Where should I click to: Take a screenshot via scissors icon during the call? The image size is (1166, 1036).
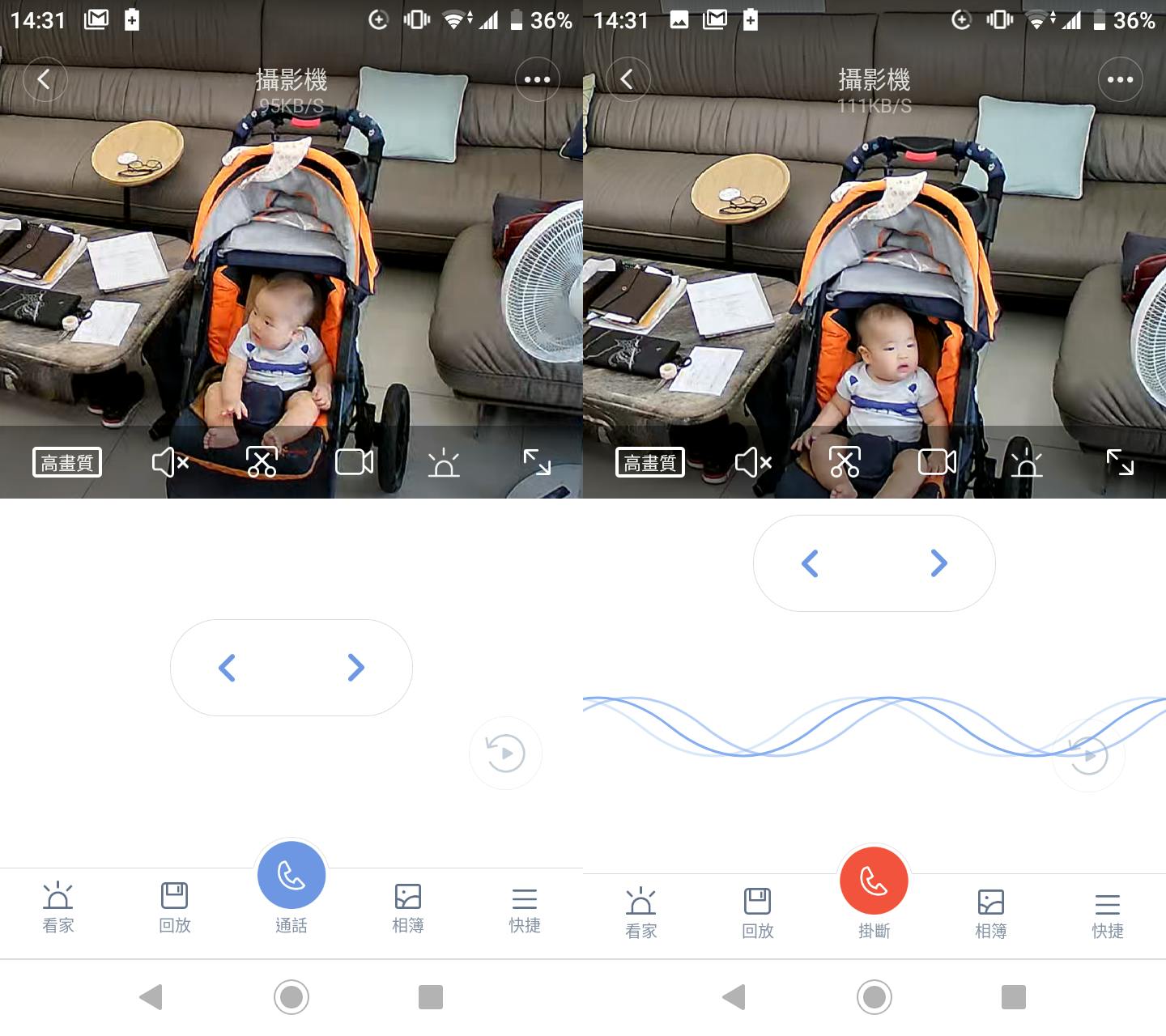pyautogui.click(x=845, y=462)
